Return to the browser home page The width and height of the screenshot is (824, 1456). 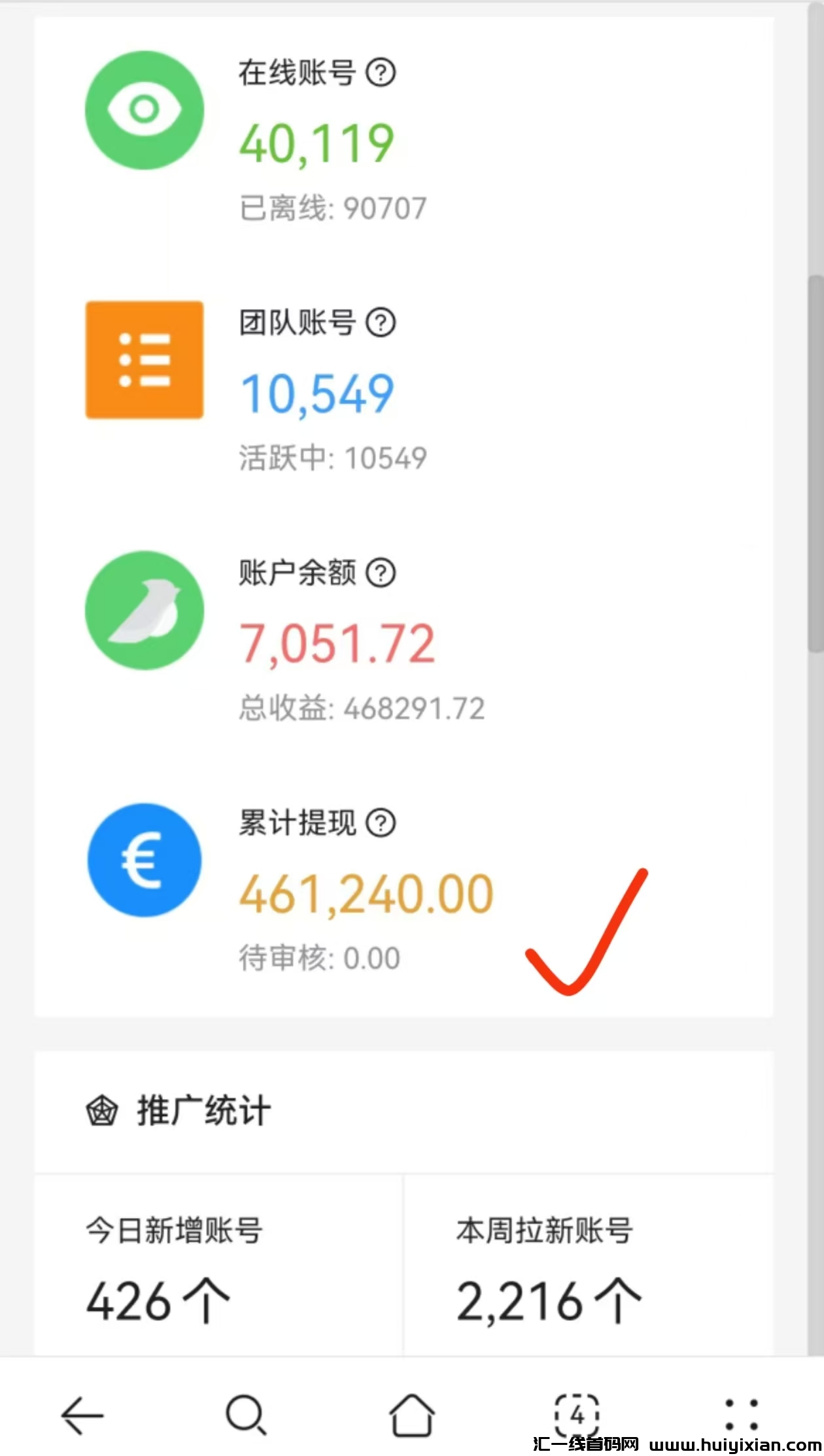412,1415
